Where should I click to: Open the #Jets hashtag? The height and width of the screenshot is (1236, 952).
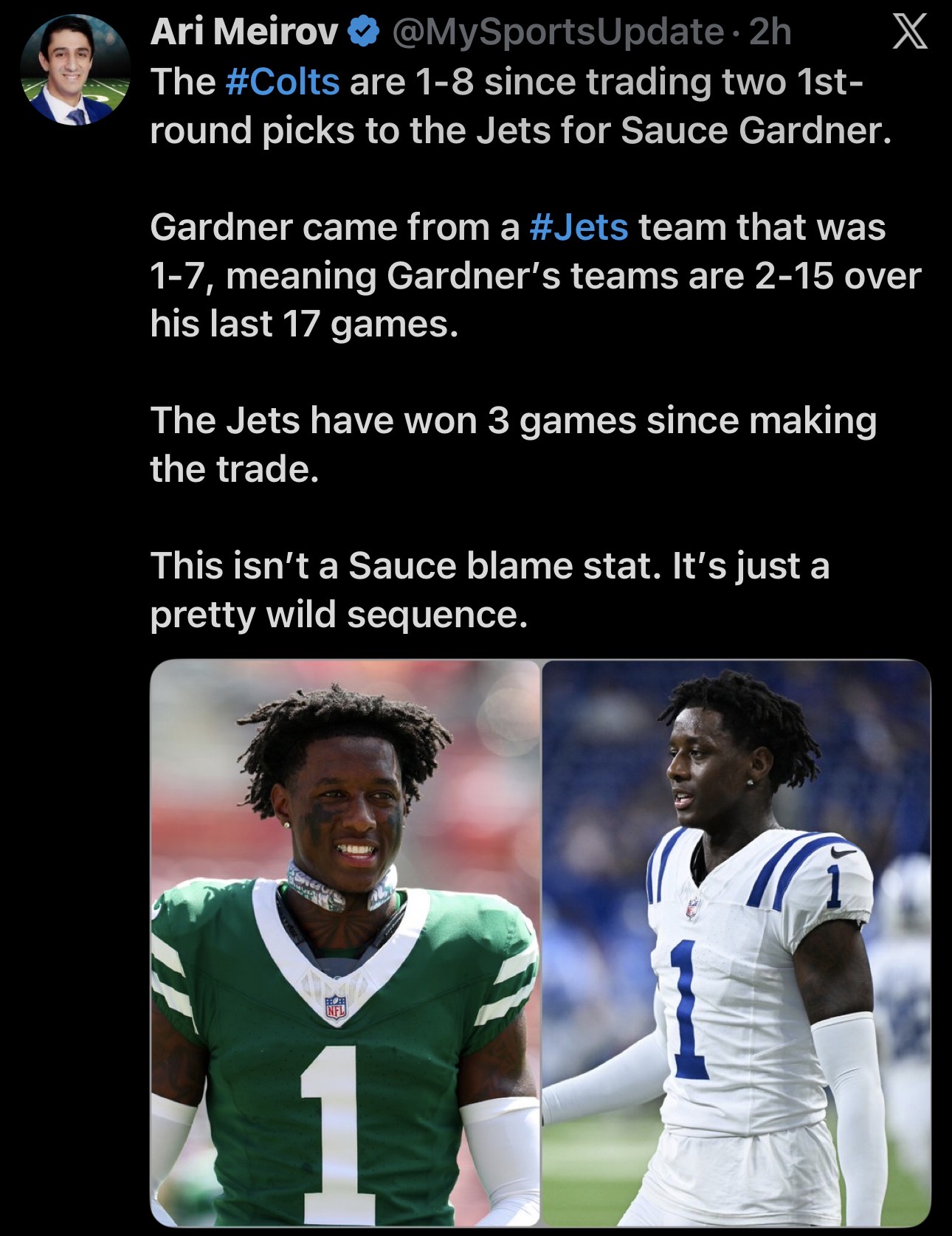click(x=579, y=227)
